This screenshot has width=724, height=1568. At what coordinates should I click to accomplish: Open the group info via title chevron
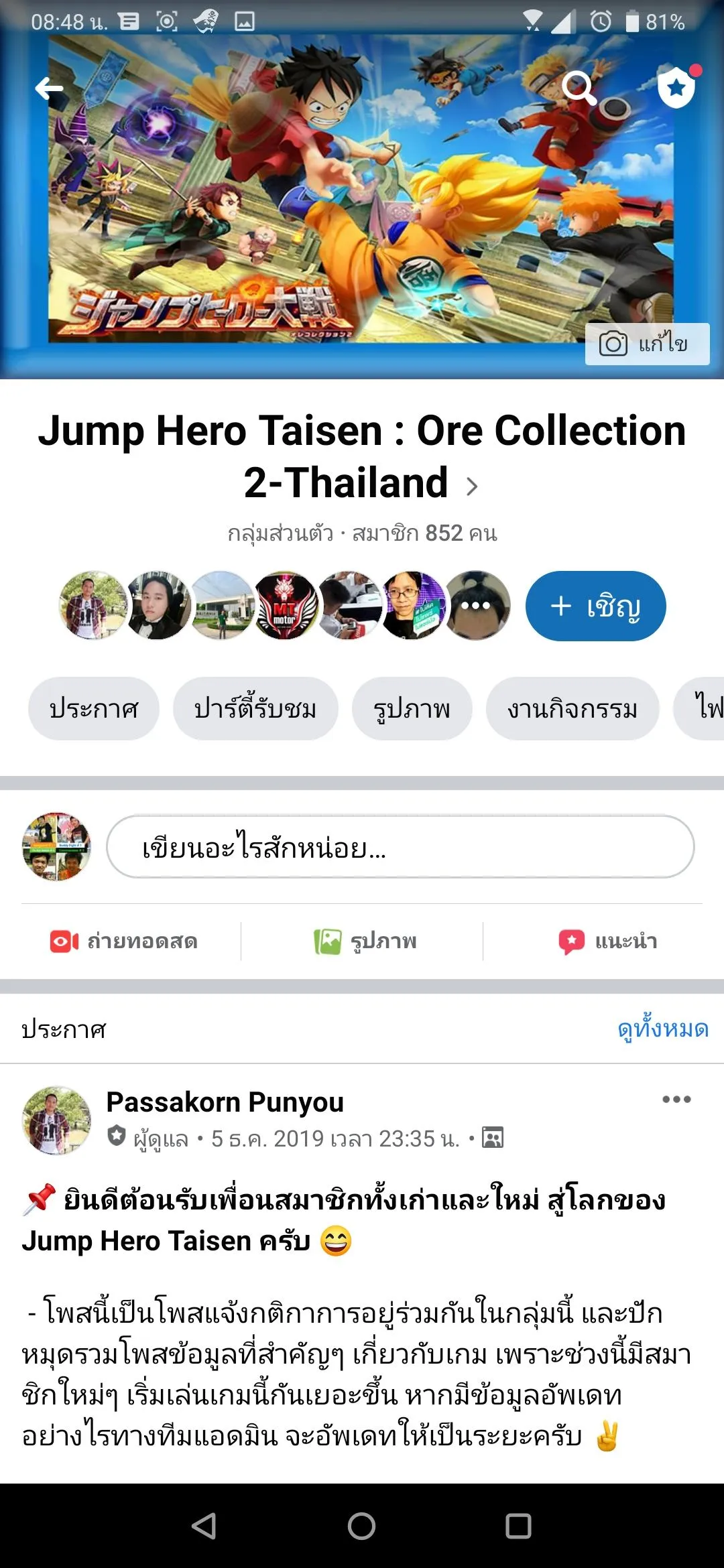(x=472, y=486)
